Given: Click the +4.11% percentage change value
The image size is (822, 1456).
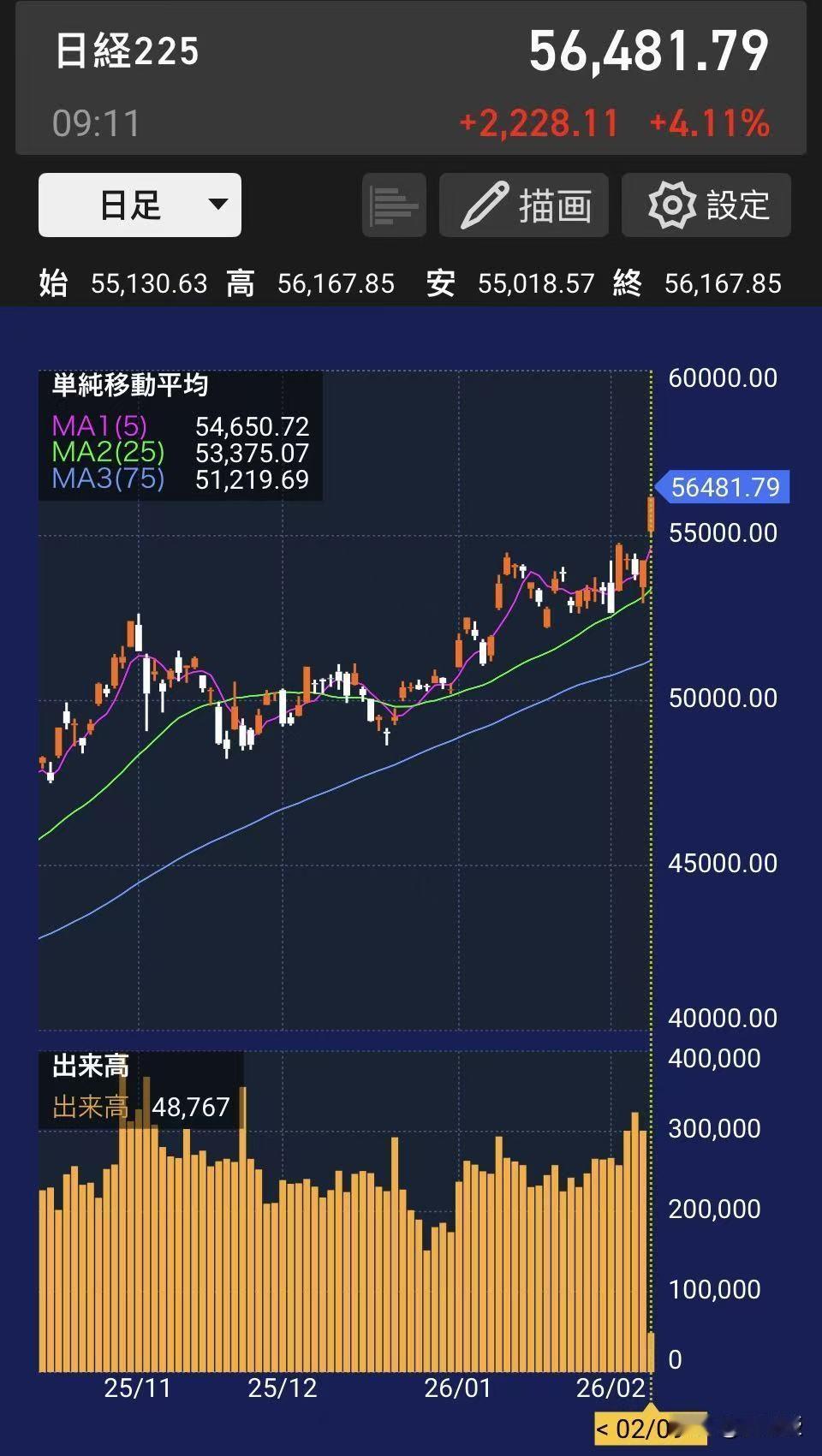Looking at the screenshot, I should tap(708, 122).
